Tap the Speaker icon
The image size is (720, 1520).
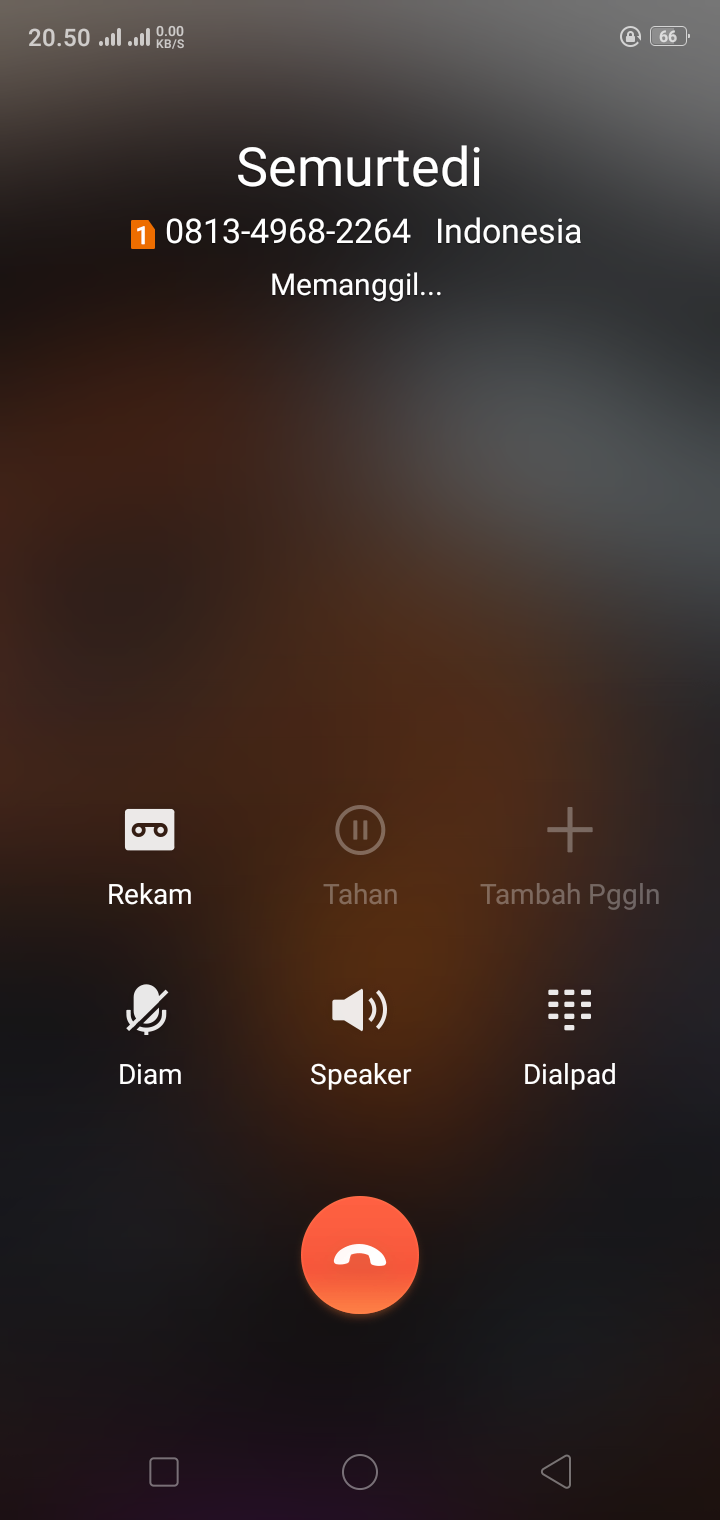(x=359, y=1009)
